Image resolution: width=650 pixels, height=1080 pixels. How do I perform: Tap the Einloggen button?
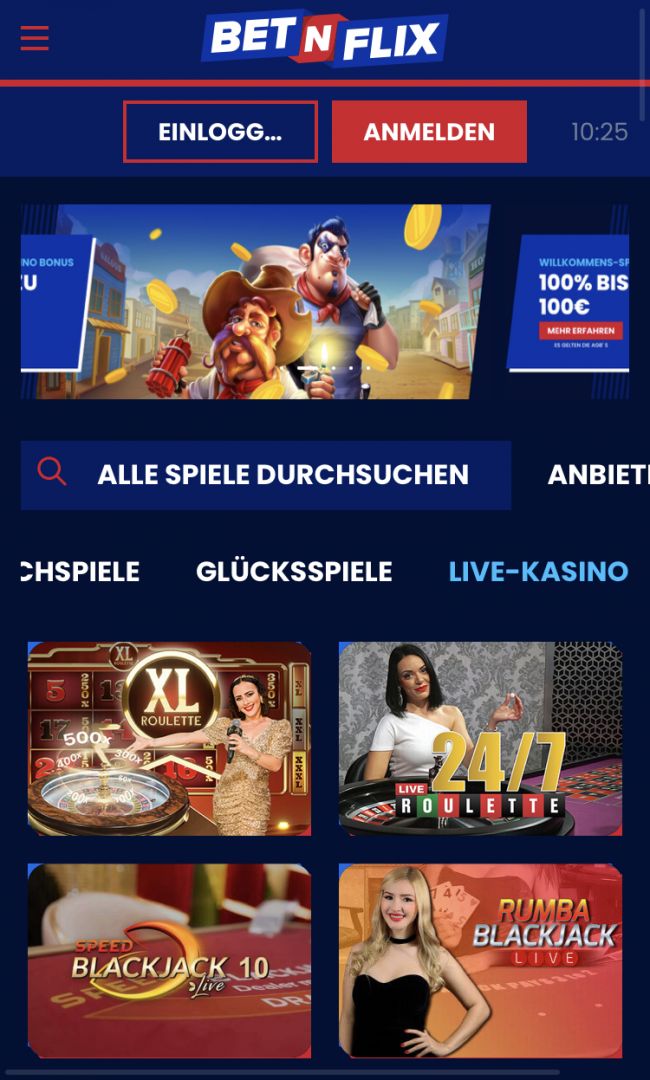[220, 132]
